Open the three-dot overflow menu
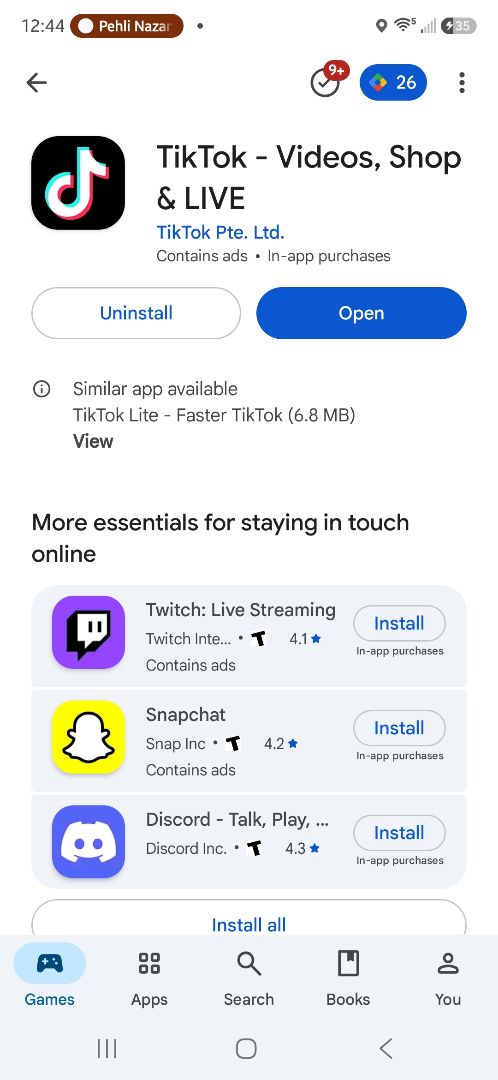 point(461,83)
